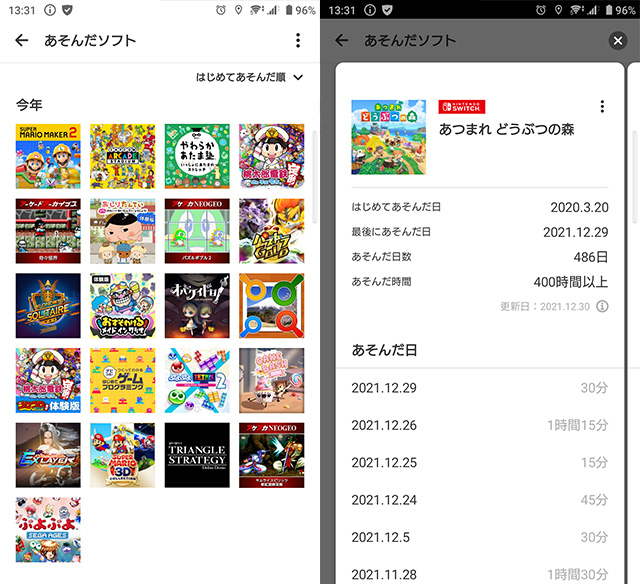Open the Solitaire game tile

[48, 306]
